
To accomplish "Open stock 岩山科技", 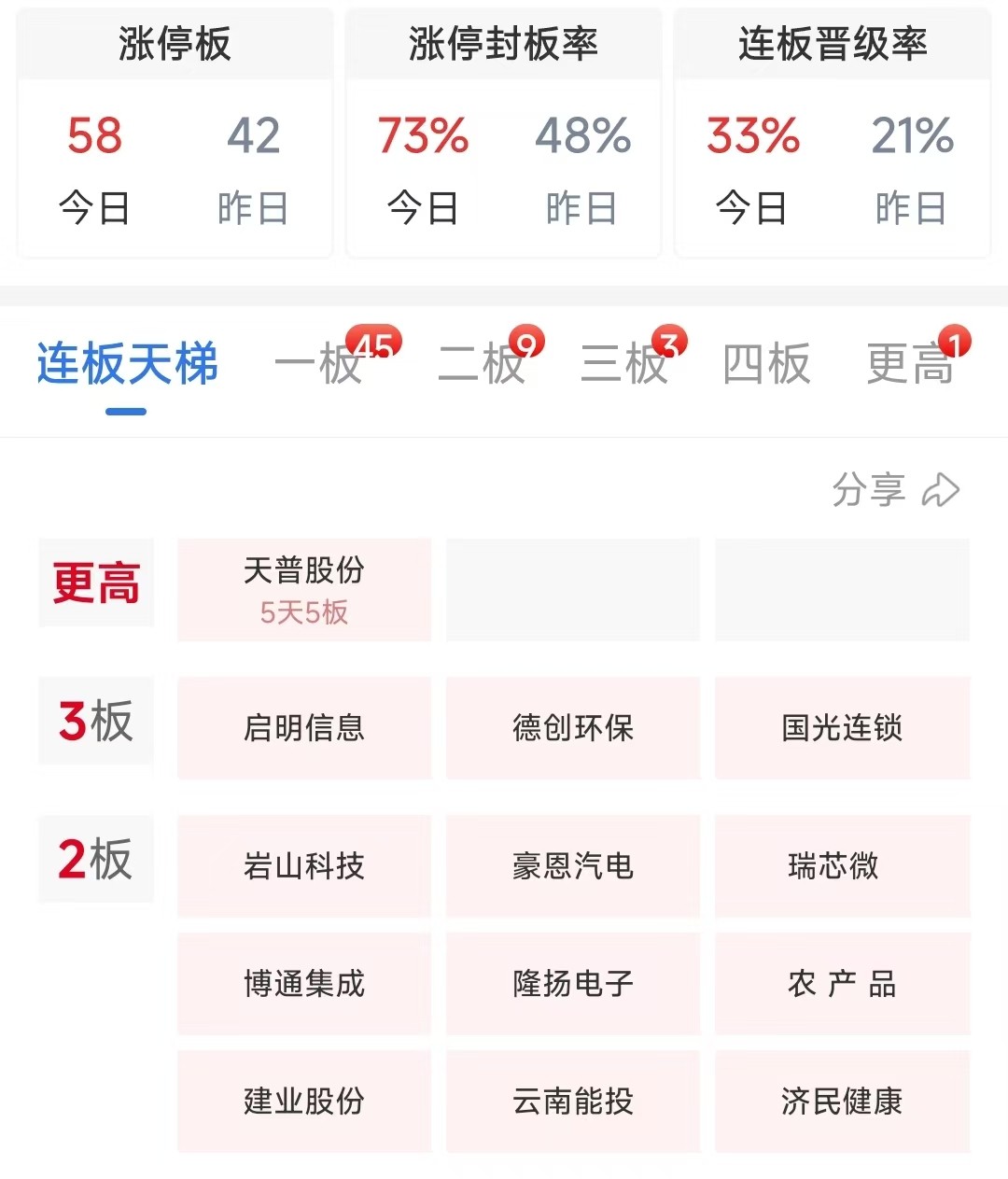I will tap(304, 866).
